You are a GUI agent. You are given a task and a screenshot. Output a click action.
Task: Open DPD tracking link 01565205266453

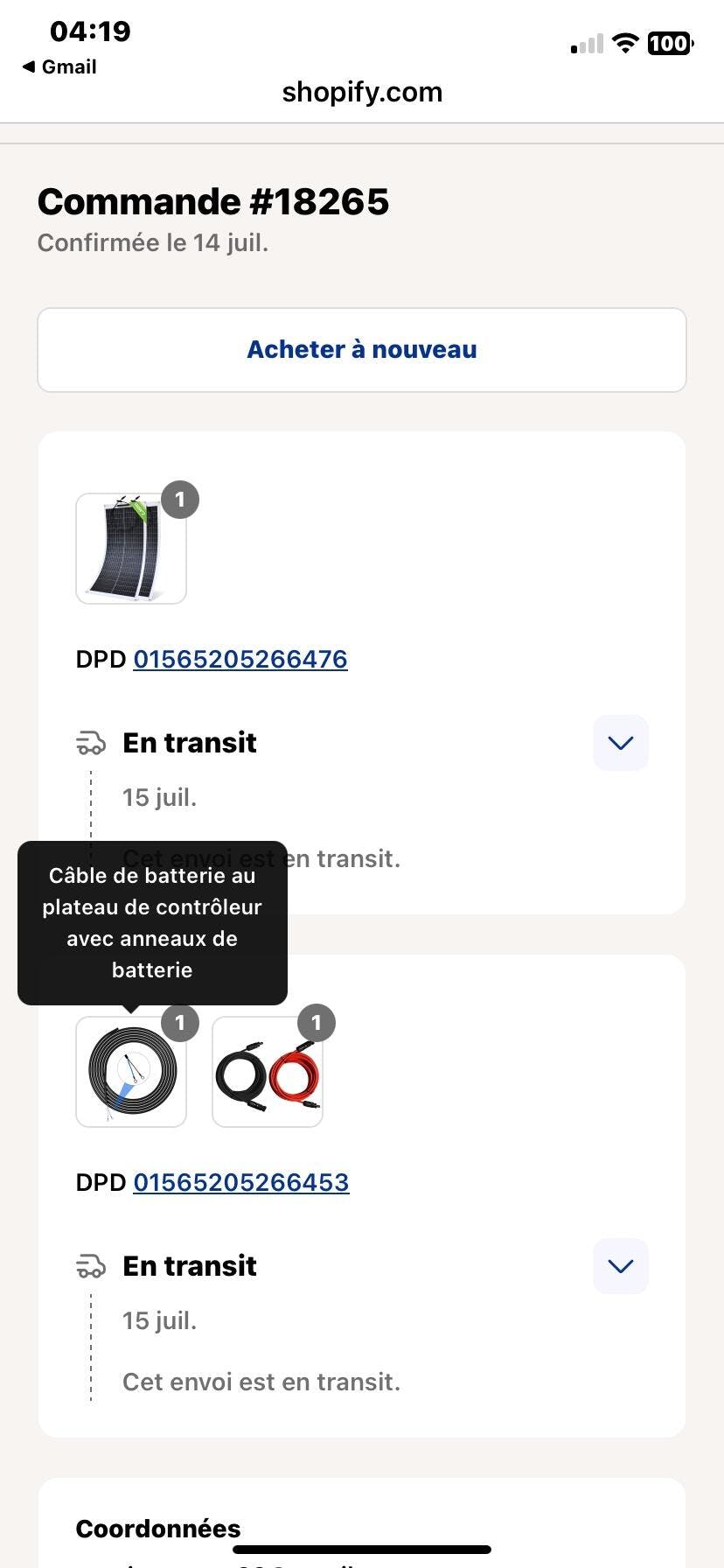coord(241,1182)
